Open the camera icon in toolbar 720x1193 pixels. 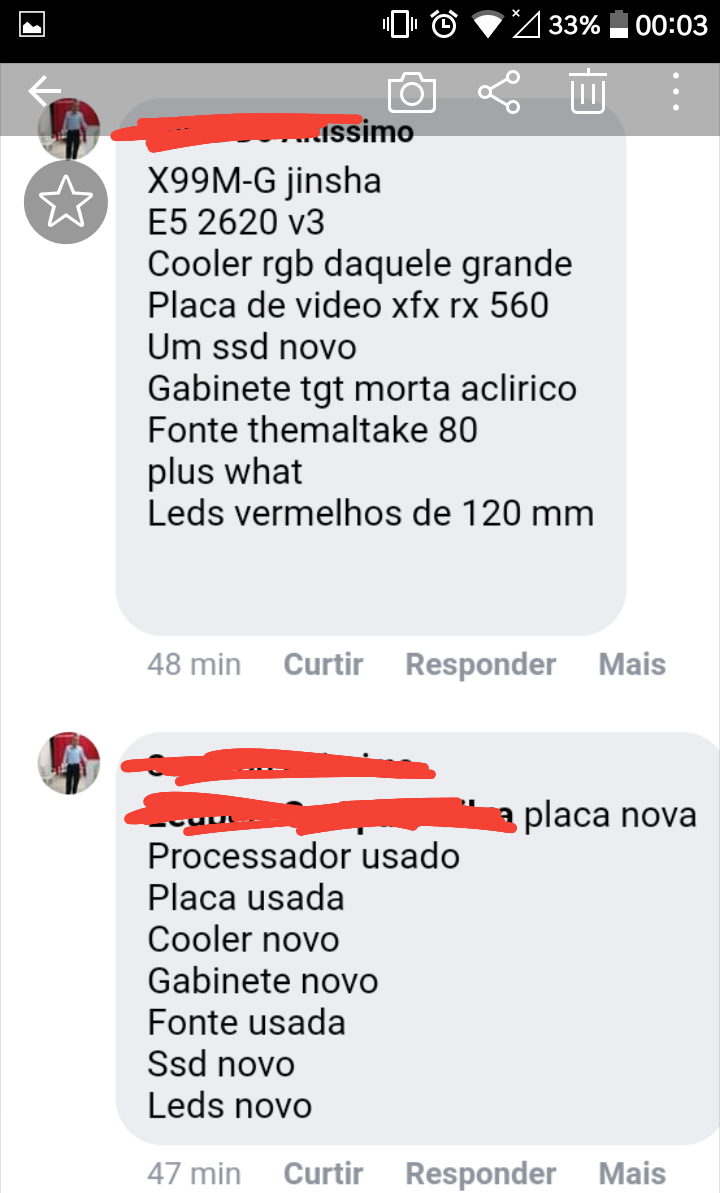click(x=412, y=93)
